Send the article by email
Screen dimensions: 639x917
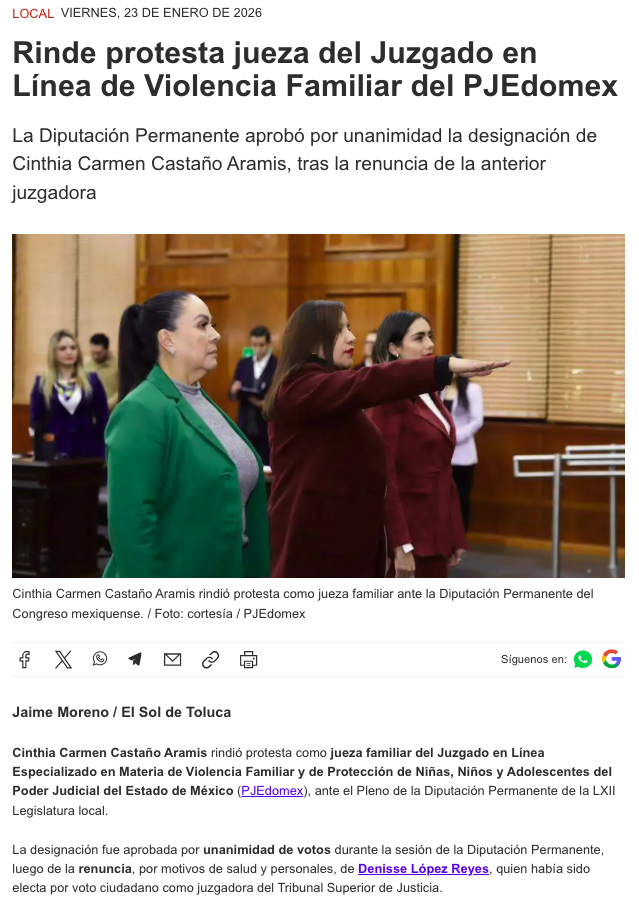click(x=172, y=659)
